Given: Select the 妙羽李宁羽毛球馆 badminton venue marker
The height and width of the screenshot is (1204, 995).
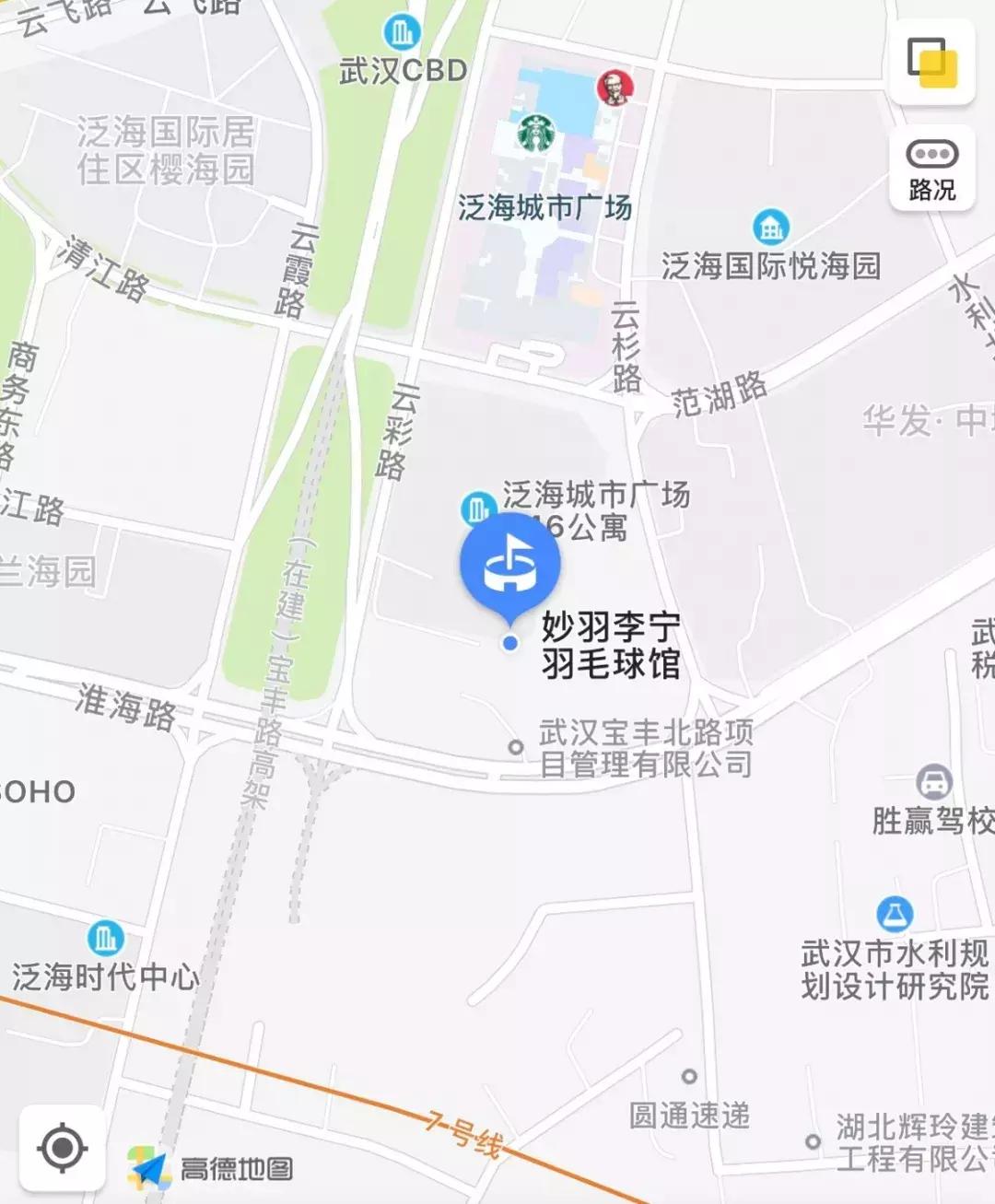Looking at the screenshot, I should [510, 566].
